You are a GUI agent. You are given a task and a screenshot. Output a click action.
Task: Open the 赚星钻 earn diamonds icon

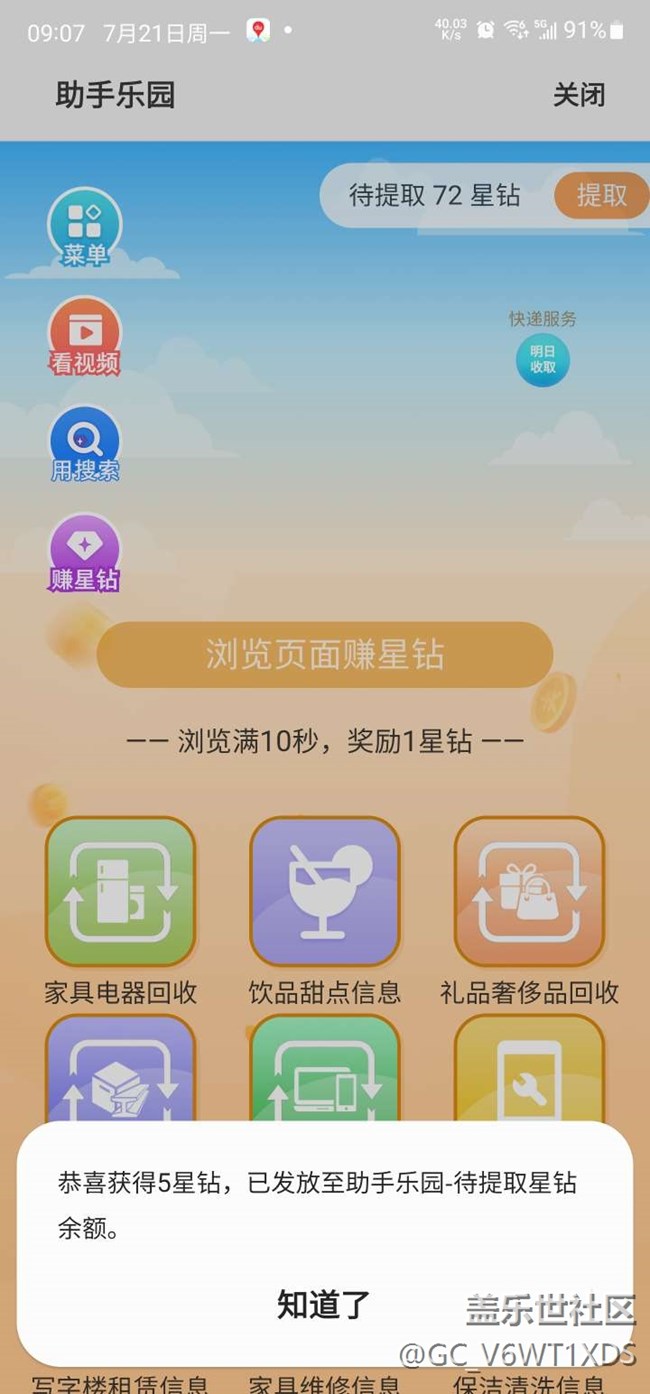85,553
